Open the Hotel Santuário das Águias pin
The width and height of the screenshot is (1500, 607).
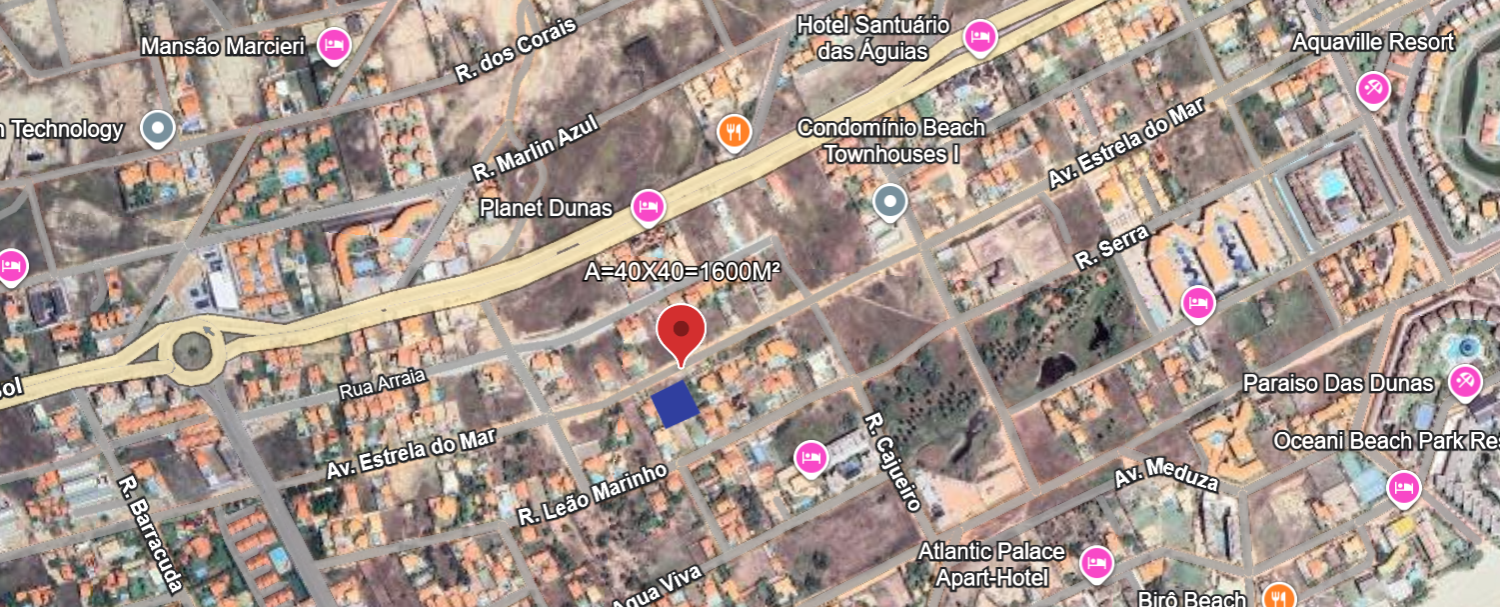tap(979, 37)
